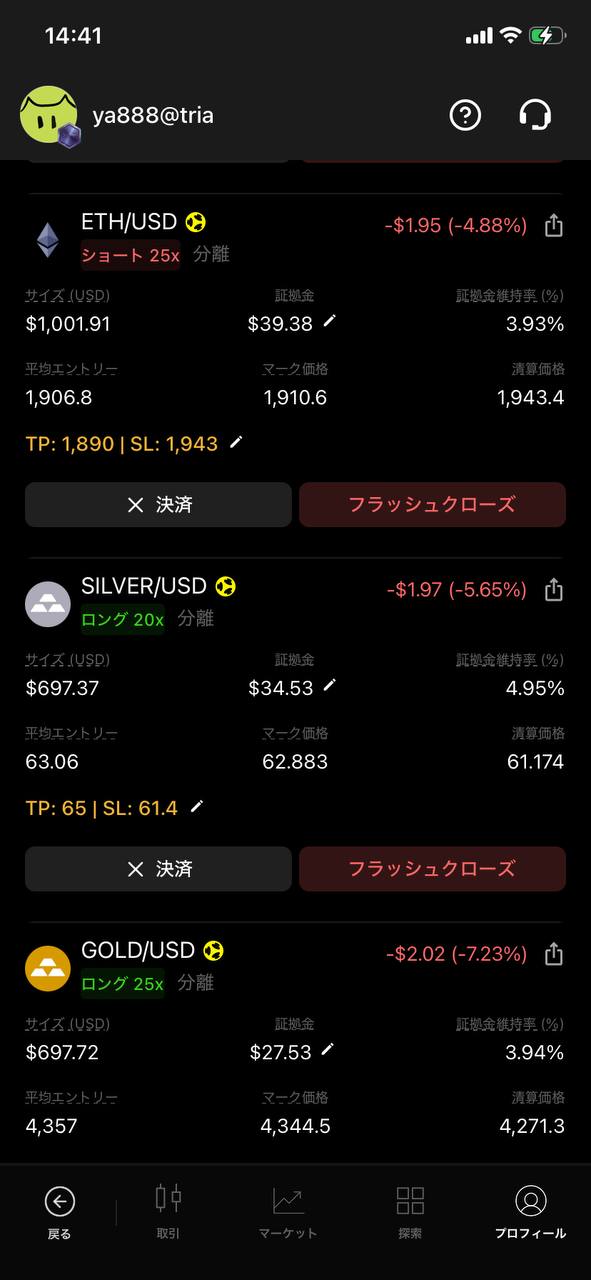Tap 決済 for the SILVER/USD position
Image resolution: width=591 pixels, height=1280 pixels.
pyautogui.click(x=158, y=868)
